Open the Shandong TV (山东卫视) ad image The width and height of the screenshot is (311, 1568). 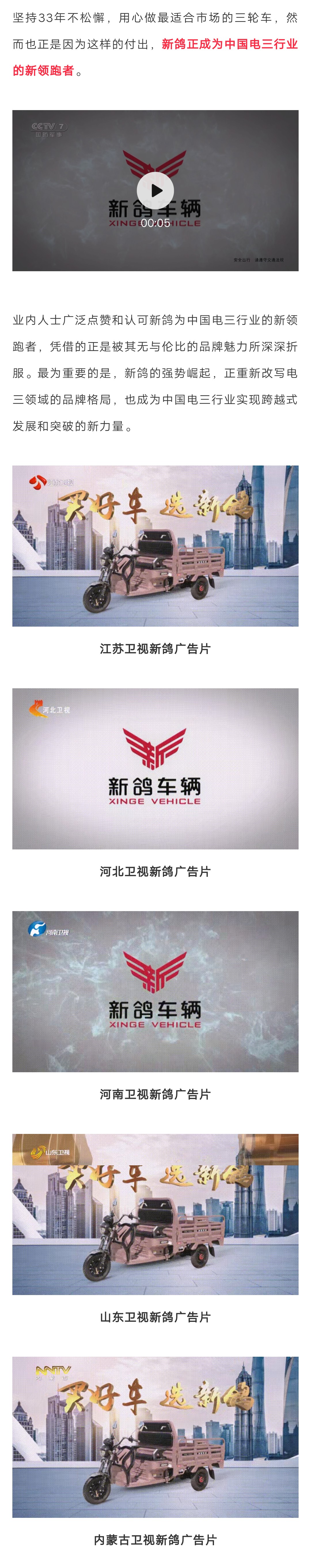(x=155, y=1214)
